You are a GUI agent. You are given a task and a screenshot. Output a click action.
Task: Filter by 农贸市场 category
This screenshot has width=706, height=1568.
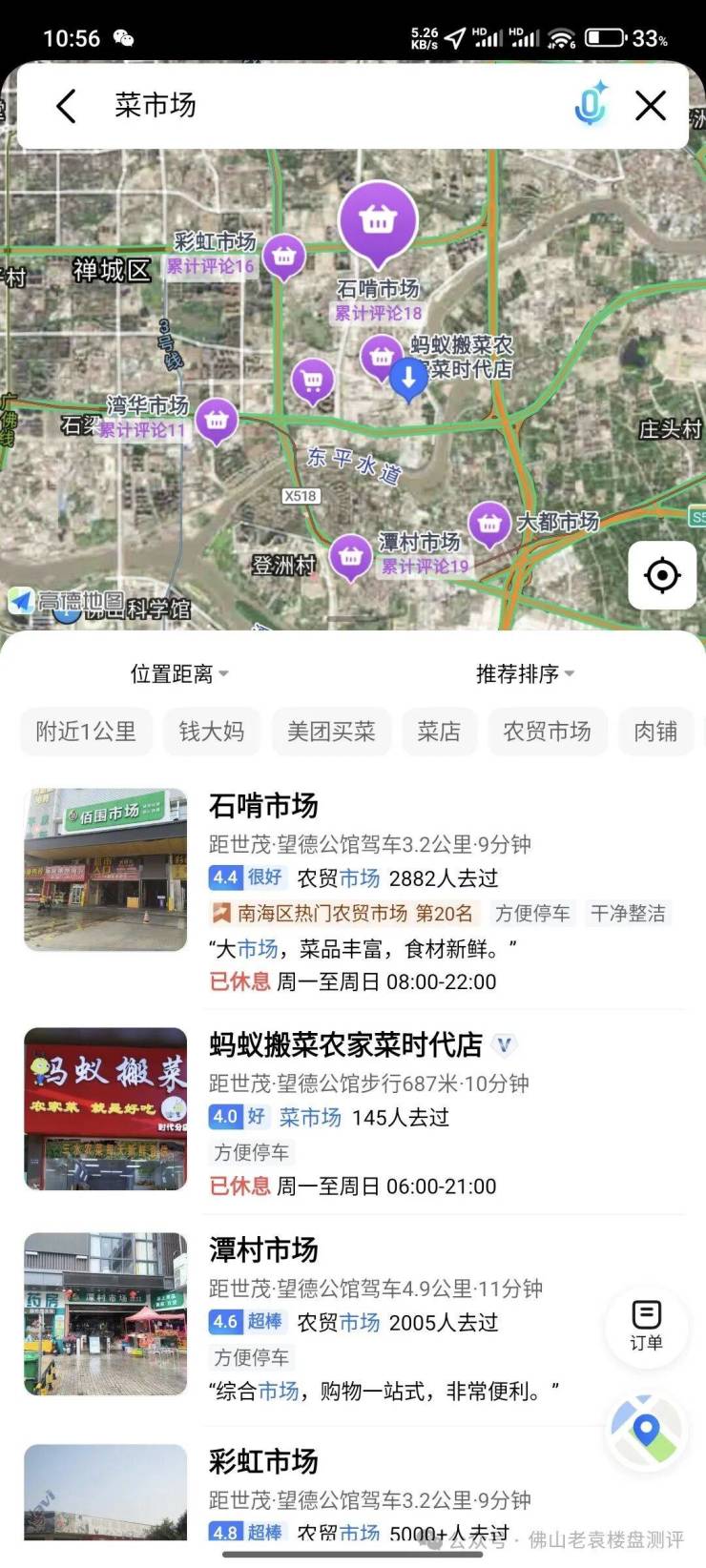coord(547,732)
